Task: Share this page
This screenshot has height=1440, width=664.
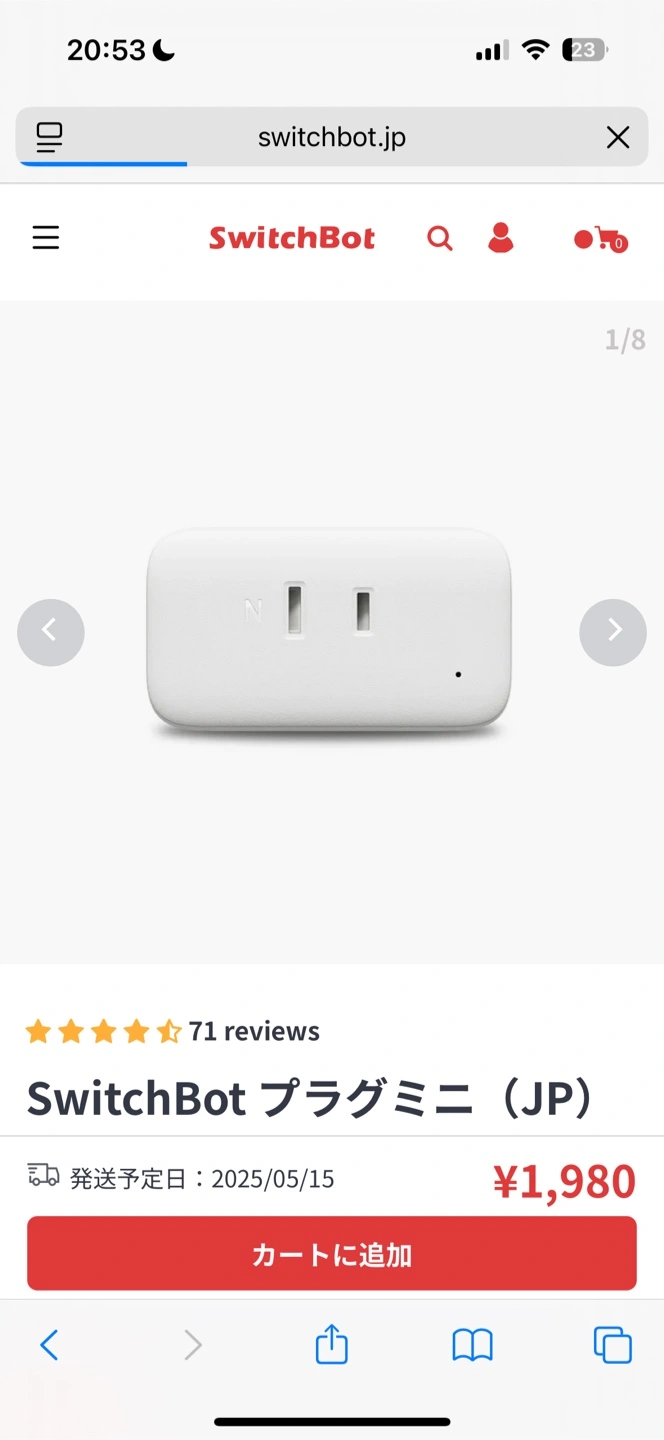Action: coord(332,1345)
